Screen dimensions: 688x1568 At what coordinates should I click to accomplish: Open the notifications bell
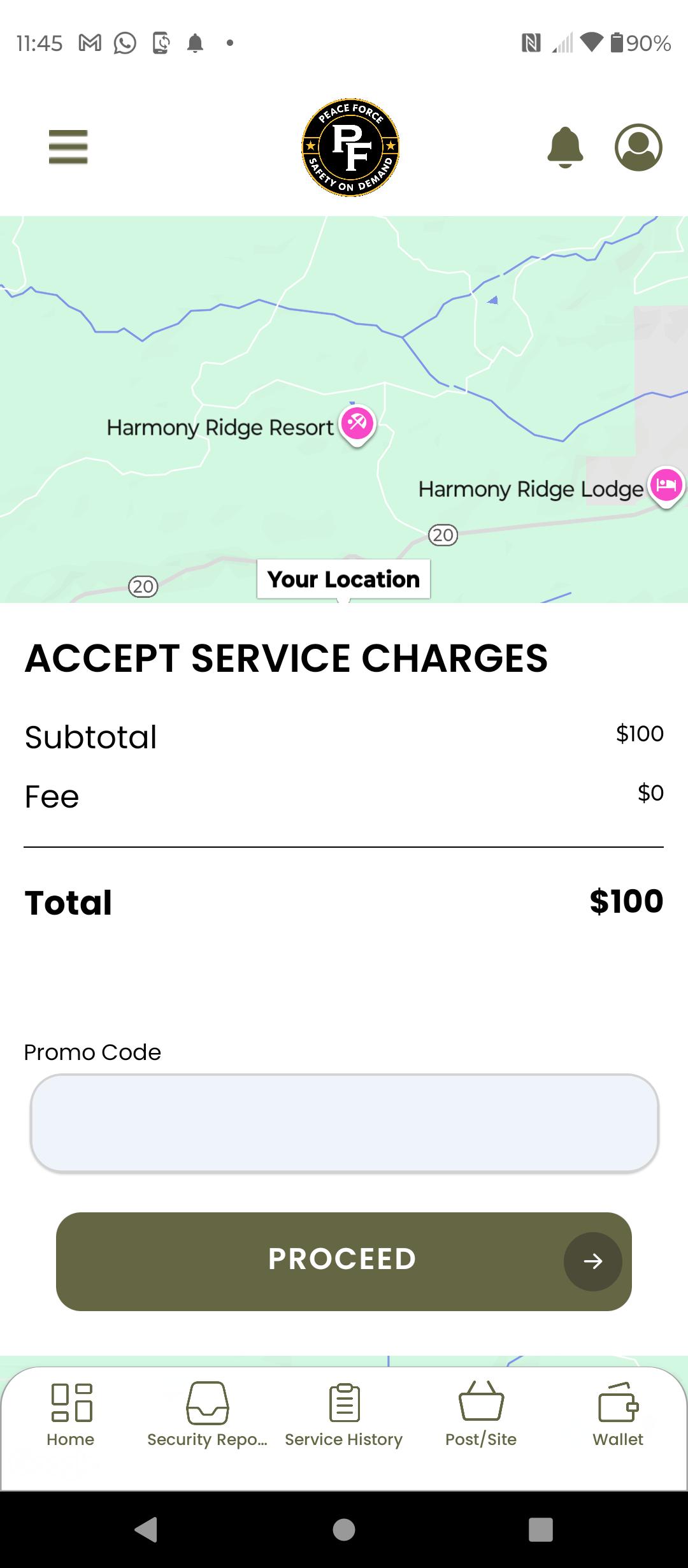point(565,147)
